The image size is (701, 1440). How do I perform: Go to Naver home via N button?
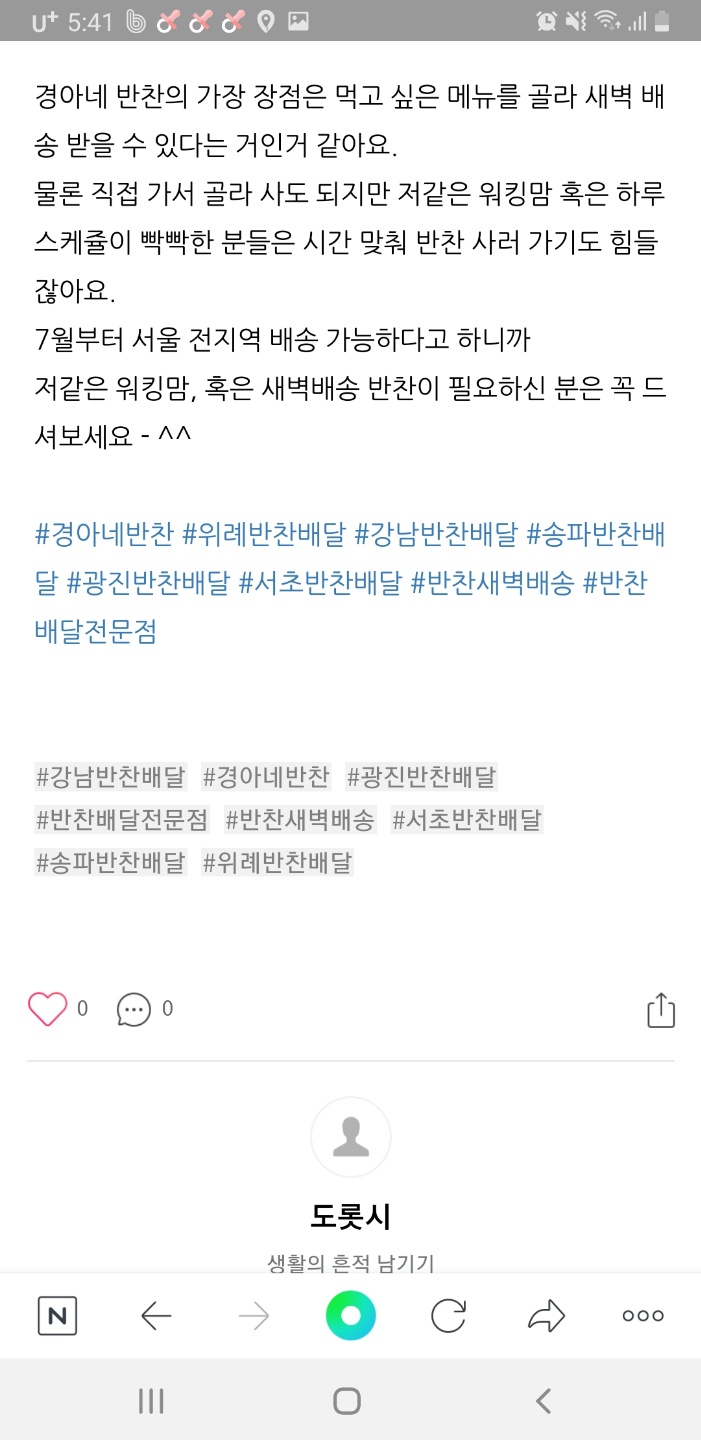(x=57, y=1316)
